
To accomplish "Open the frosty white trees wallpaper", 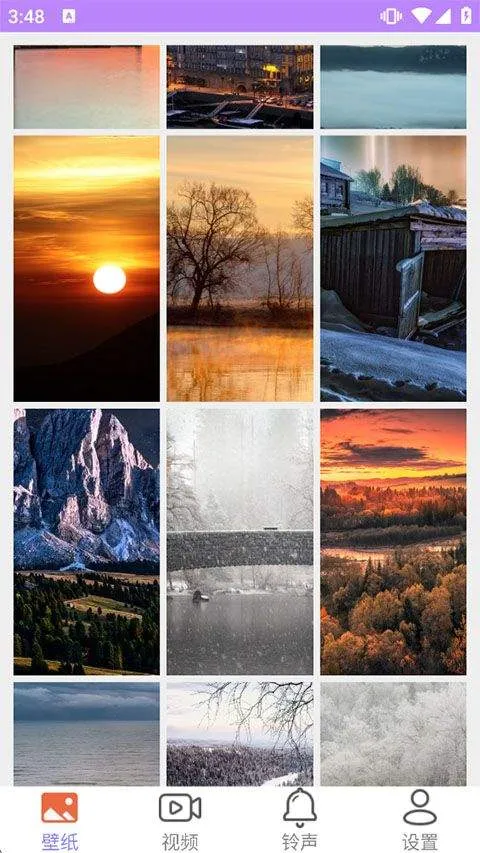I will [x=393, y=734].
